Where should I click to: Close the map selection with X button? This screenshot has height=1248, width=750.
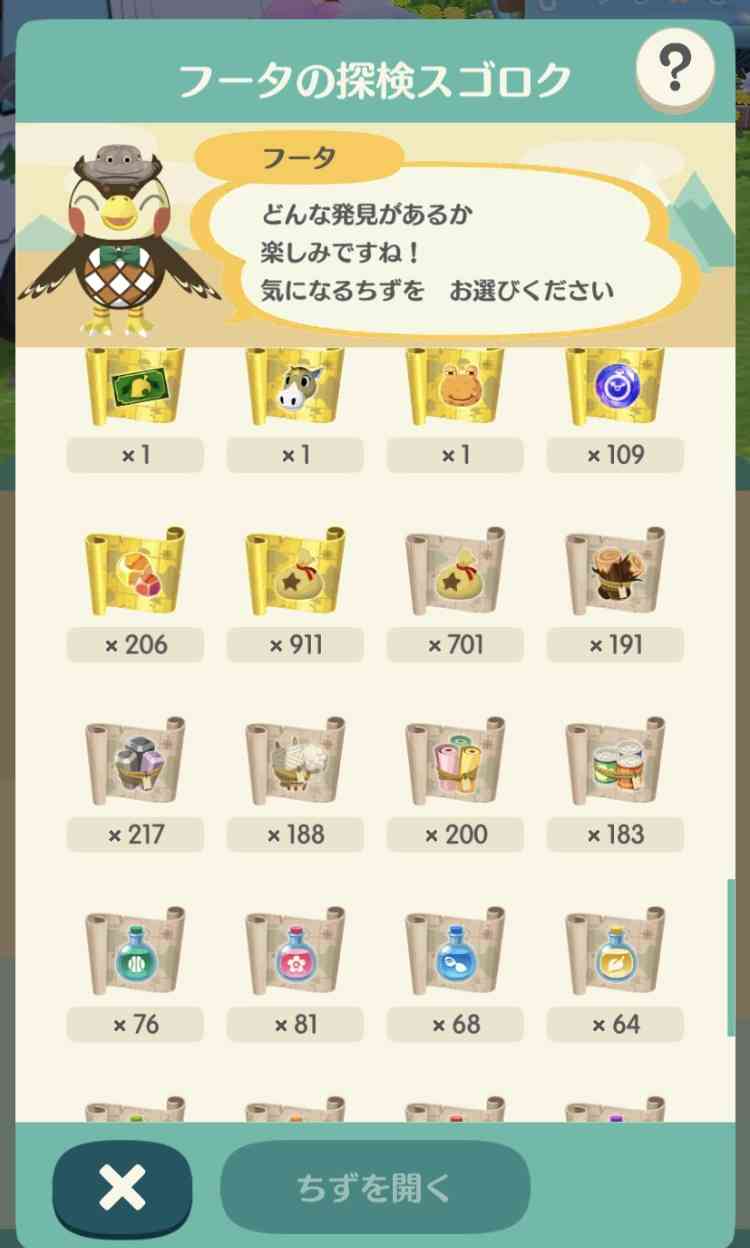[122, 1187]
